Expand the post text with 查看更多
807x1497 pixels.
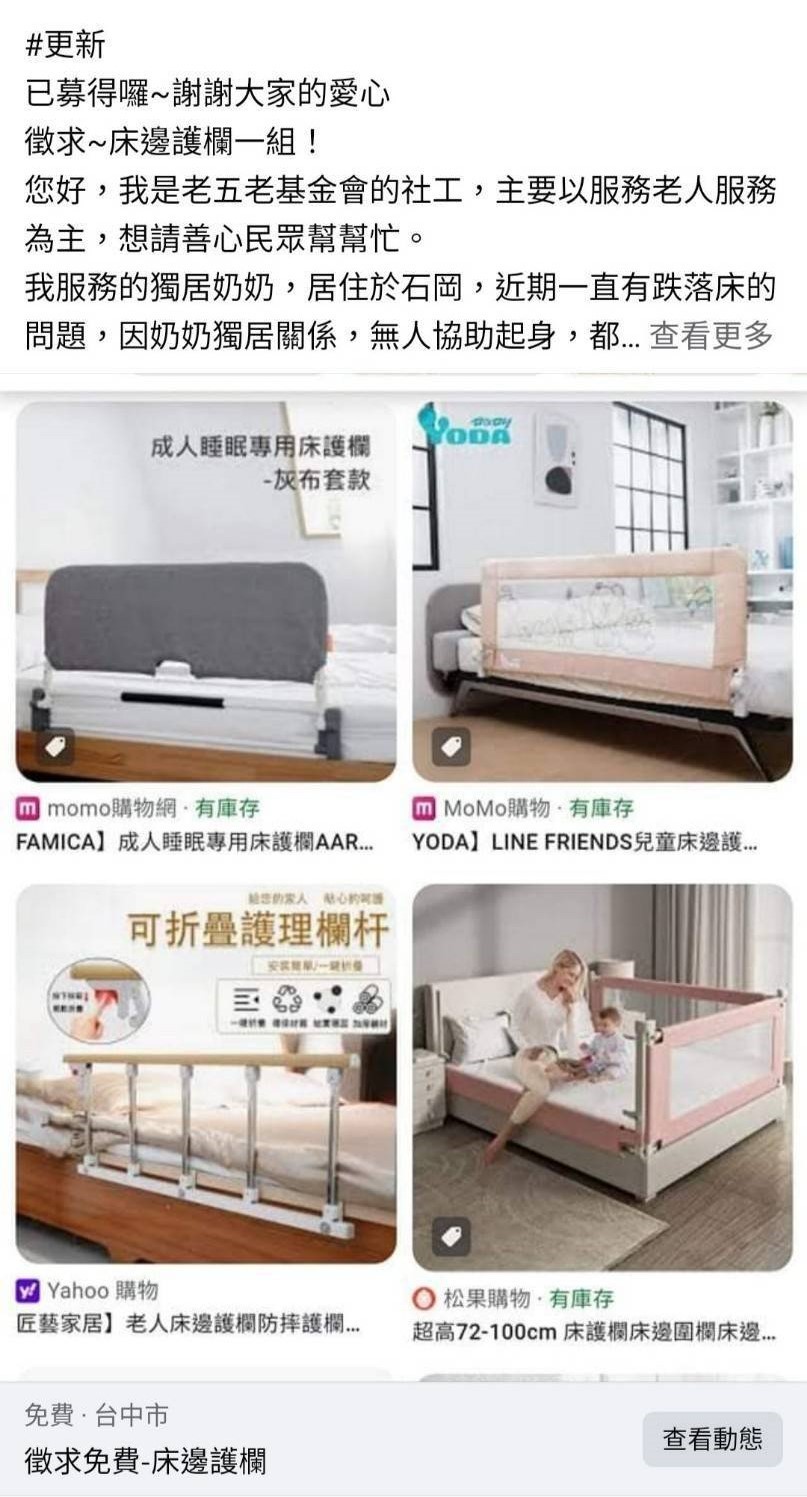point(711,336)
